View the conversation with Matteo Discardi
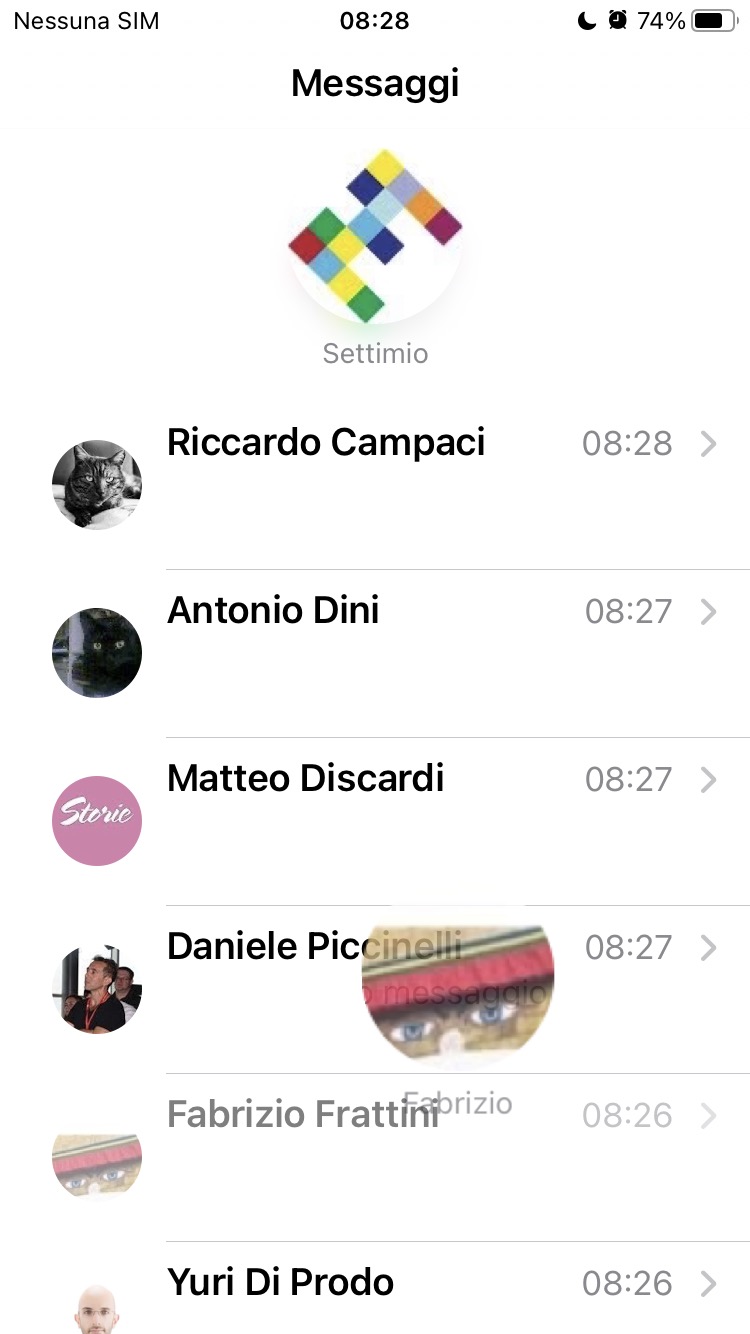Screen dimensions: 750x1334 pyautogui.click(x=305, y=779)
